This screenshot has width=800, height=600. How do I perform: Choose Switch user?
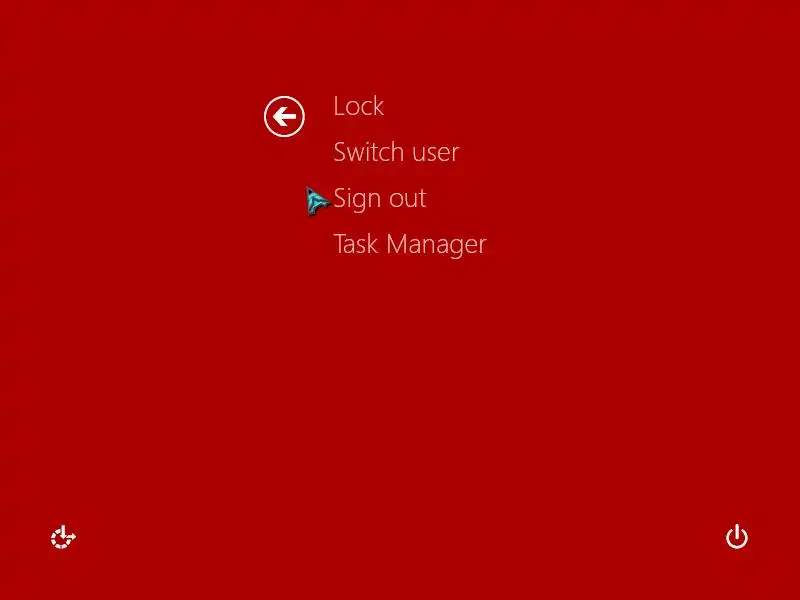tap(396, 152)
